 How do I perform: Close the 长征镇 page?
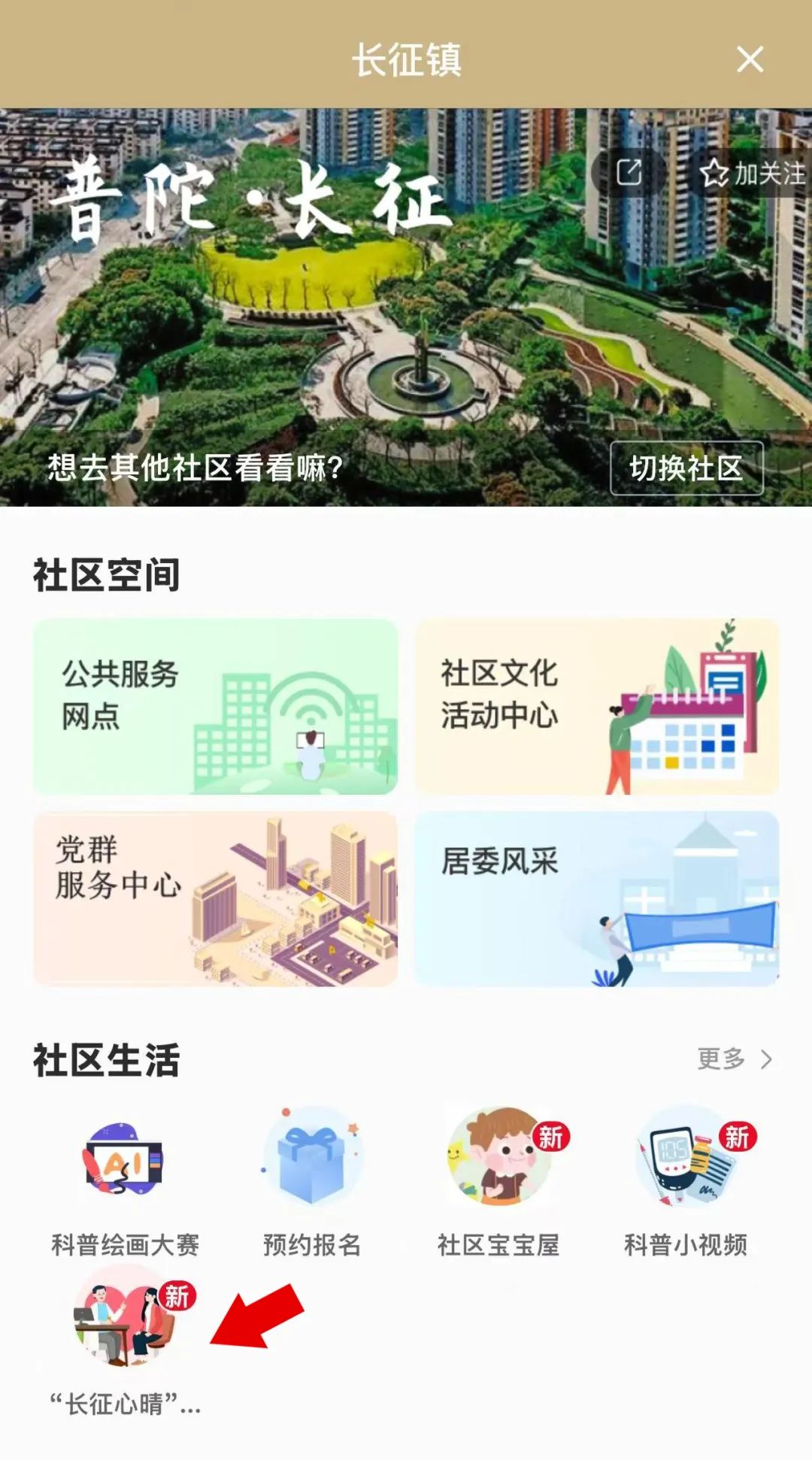750,59
